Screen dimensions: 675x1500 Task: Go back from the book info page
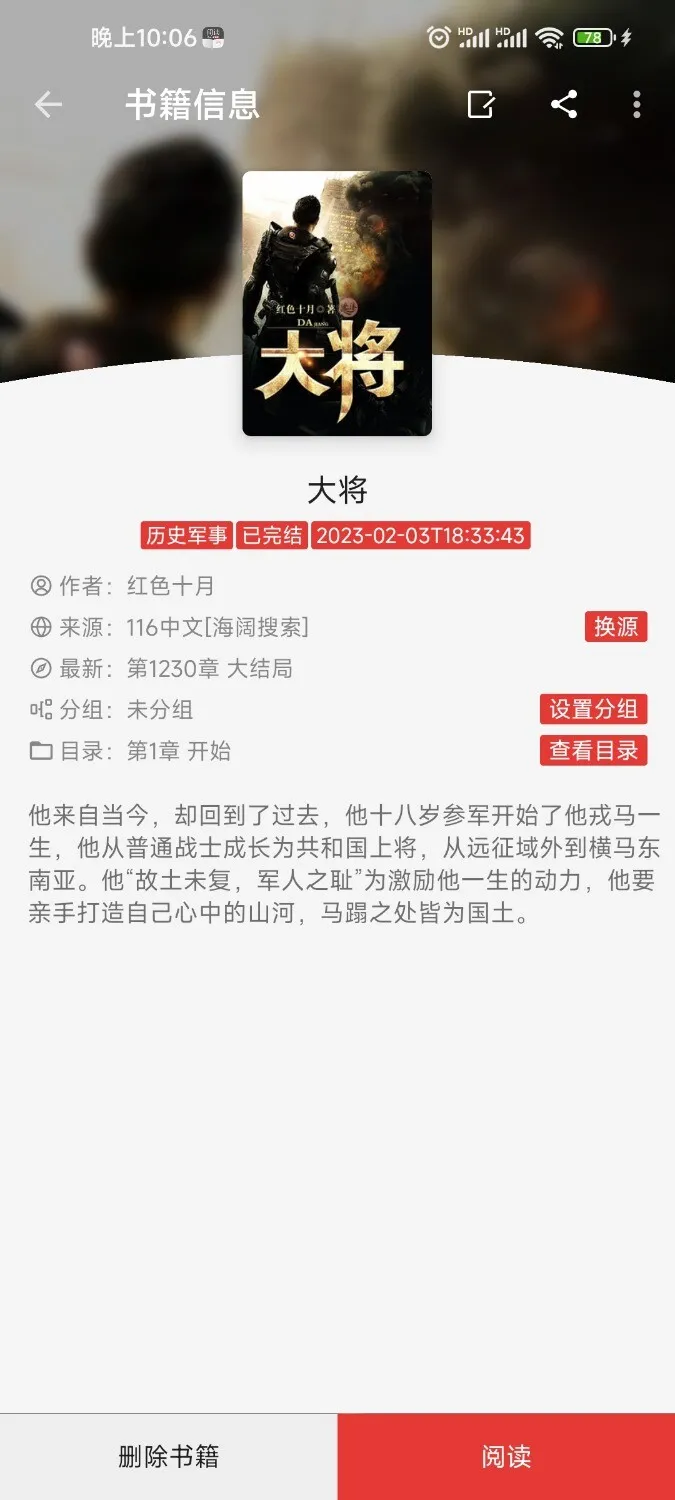pyautogui.click(x=48, y=105)
